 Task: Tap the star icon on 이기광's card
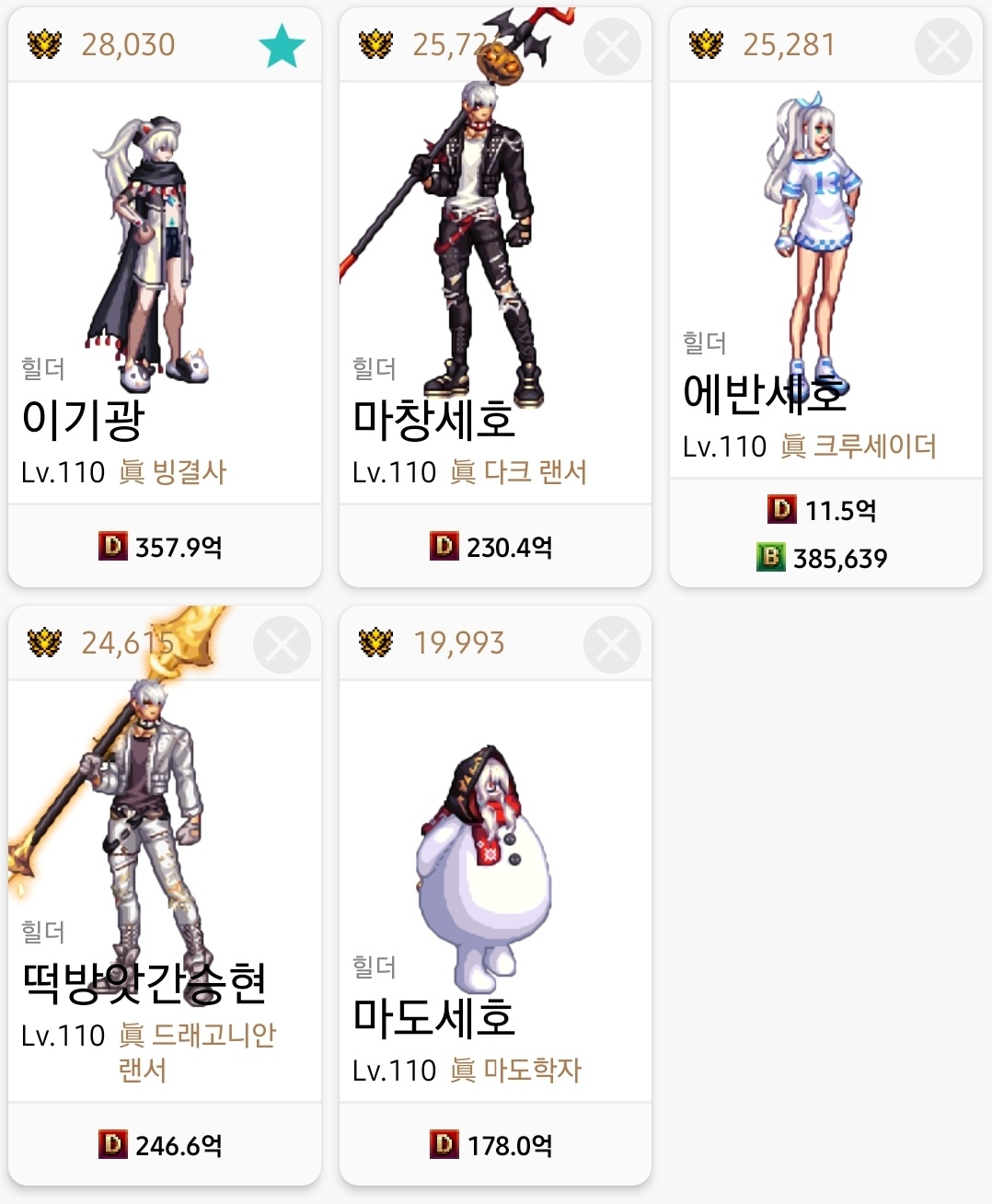(282, 46)
